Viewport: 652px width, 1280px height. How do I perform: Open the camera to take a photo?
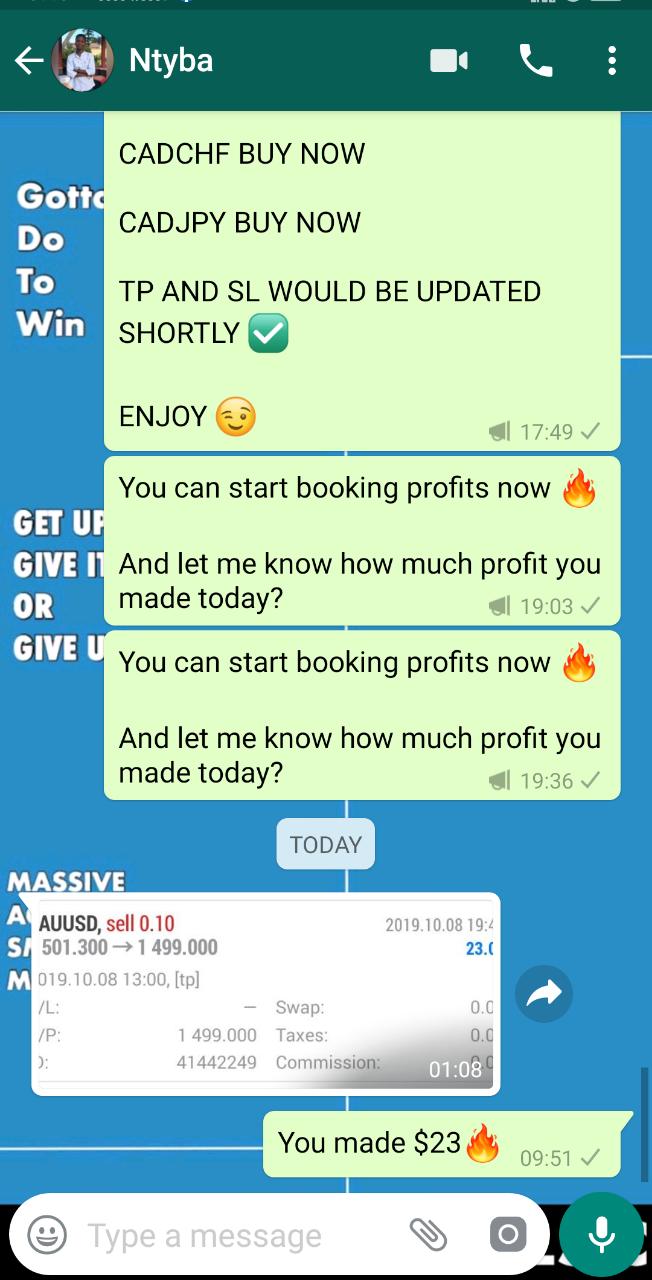[x=507, y=1236]
